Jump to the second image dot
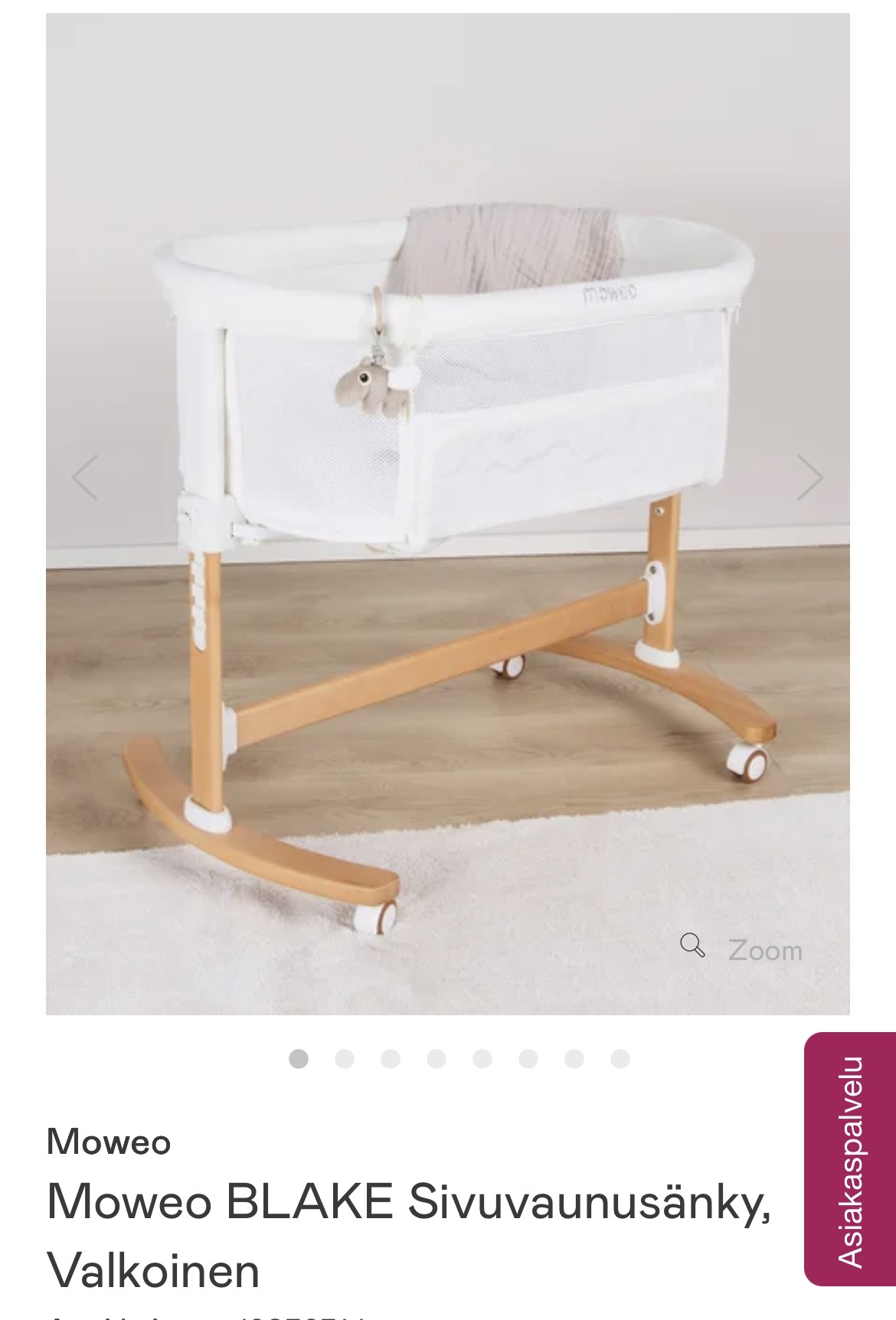The image size is (896, 1320). (345, 1059)
